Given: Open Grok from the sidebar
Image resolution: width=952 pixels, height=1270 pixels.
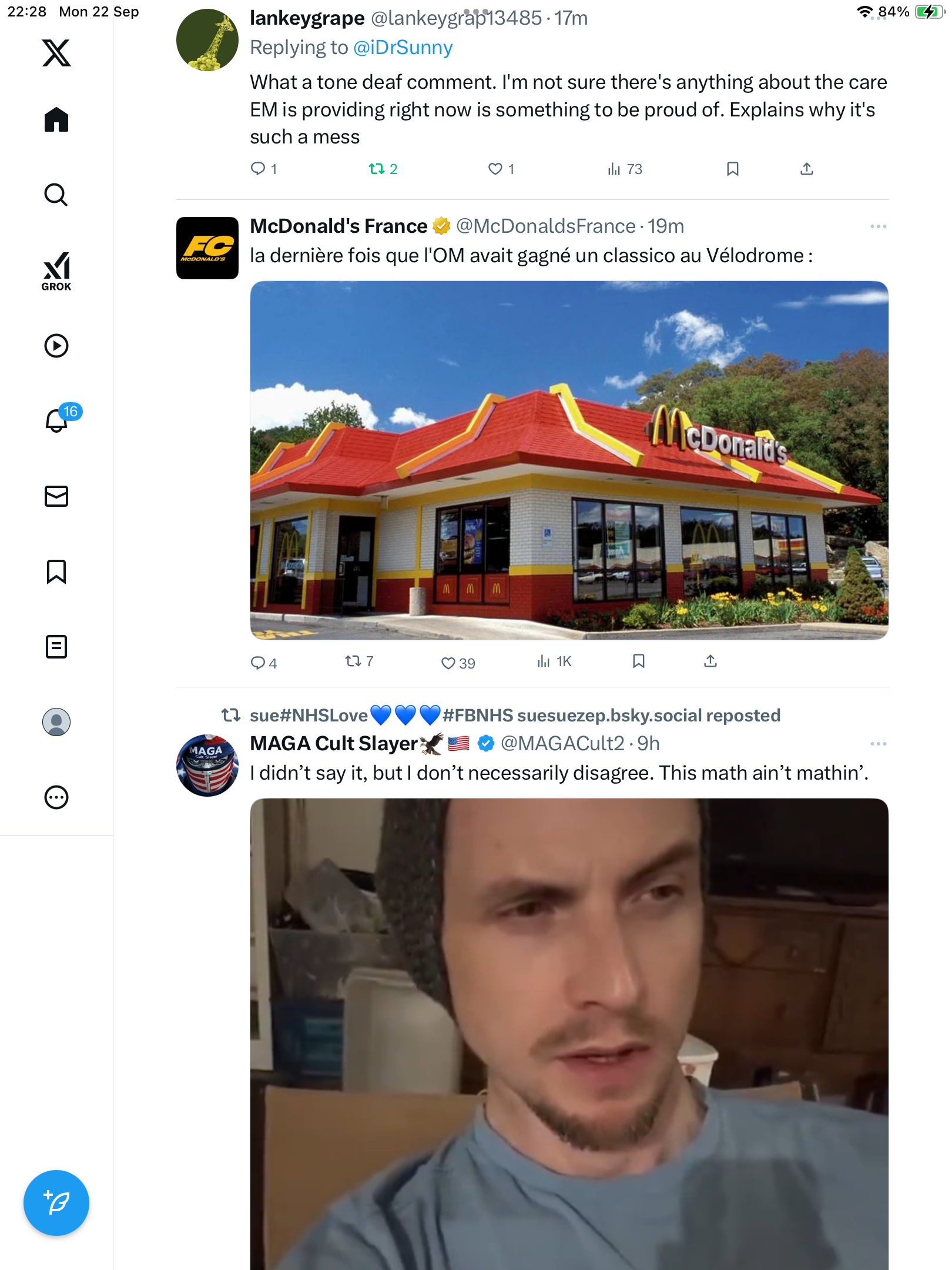Looking at the screenshot, I should pyautogui.click(x=56, y=271).
